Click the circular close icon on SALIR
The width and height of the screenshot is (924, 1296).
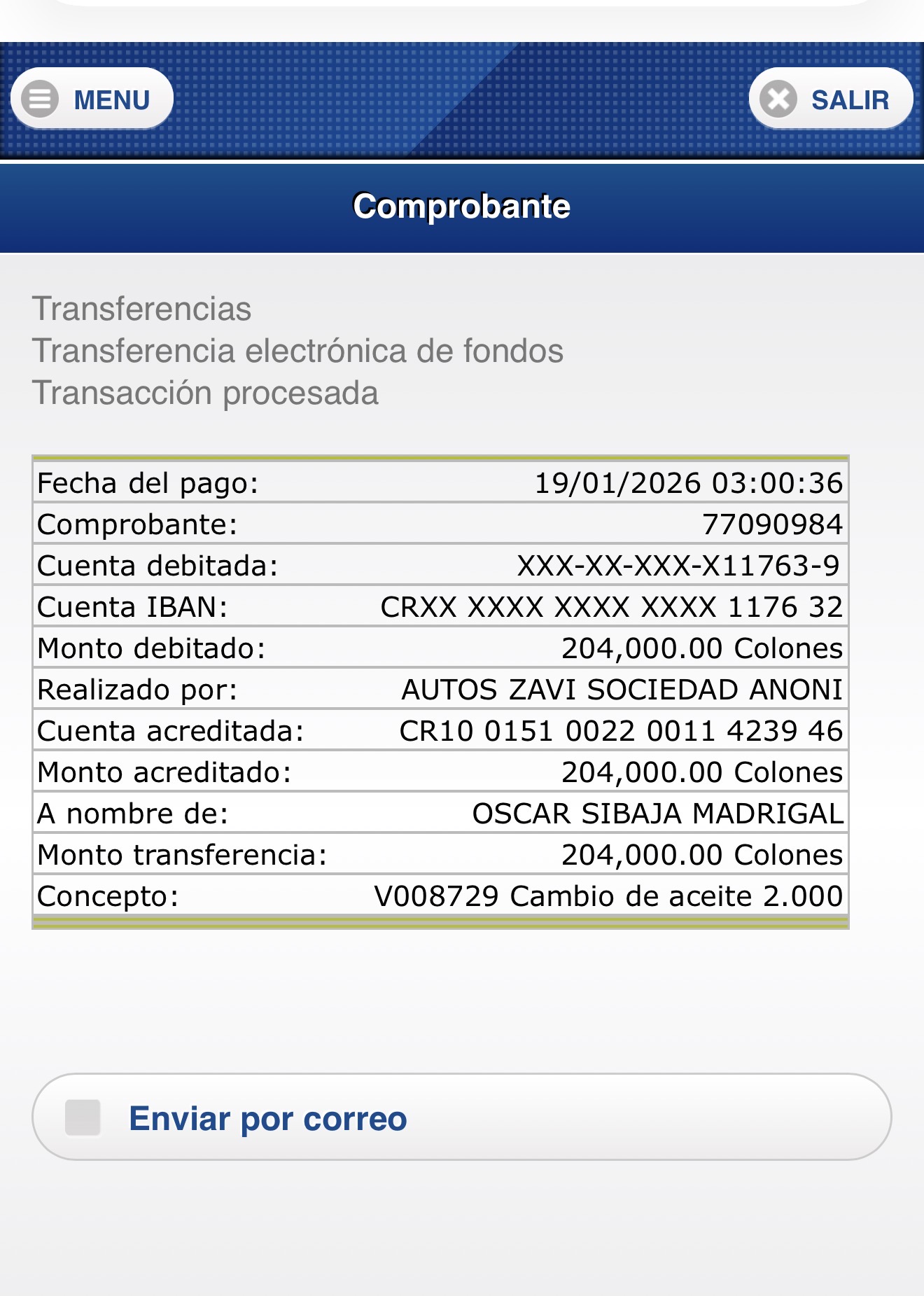[777, 99]
